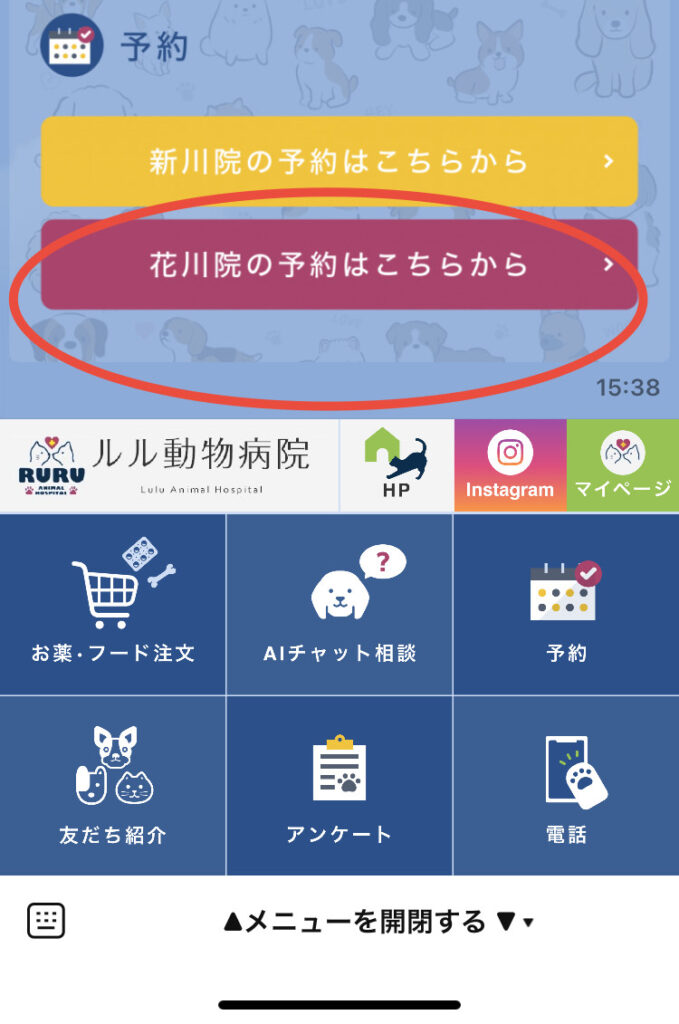Open the 新川院 reservation button
The width and height of the screenshot is (679, 1024).
pyautogui.click(x=339, y=162)
